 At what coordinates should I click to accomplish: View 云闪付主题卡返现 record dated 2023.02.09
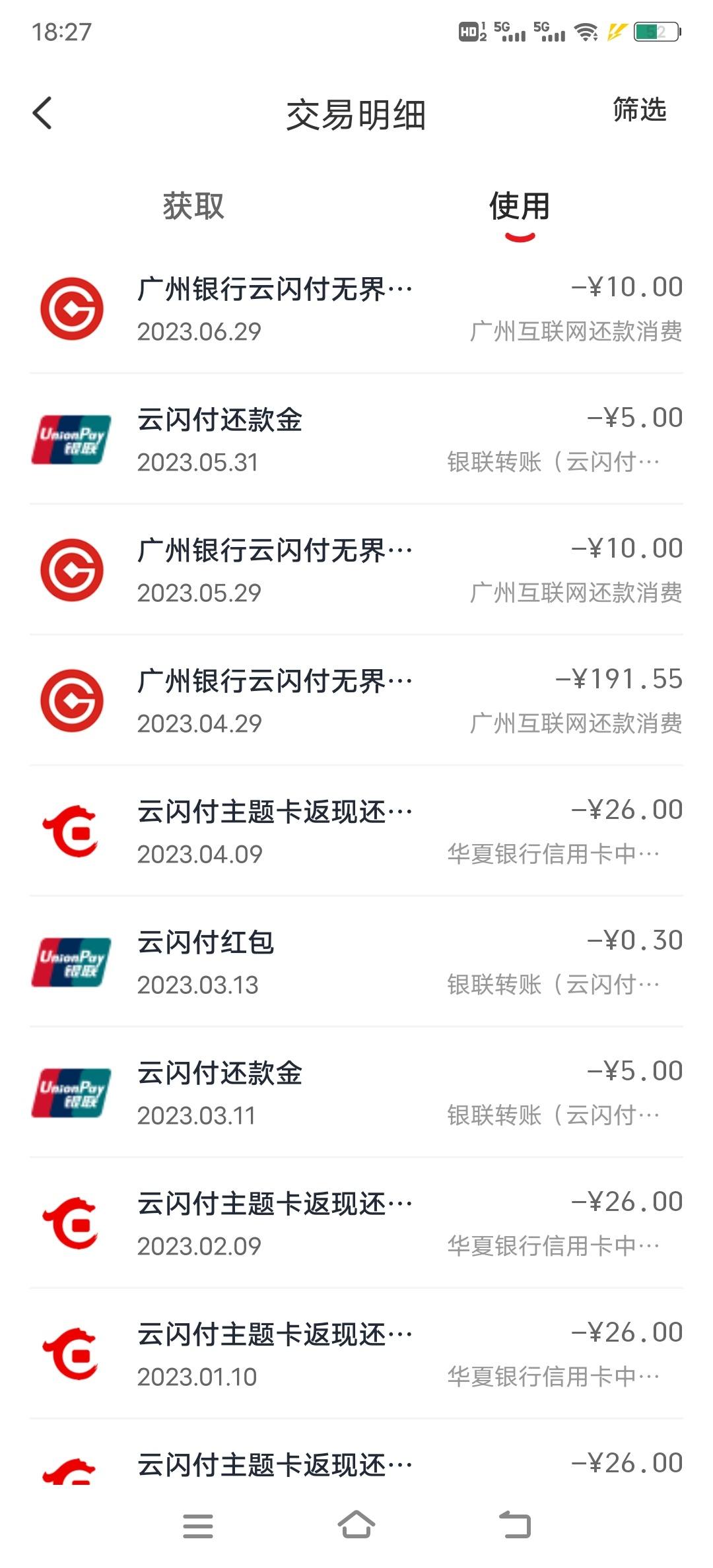(x=356, y=1223)
